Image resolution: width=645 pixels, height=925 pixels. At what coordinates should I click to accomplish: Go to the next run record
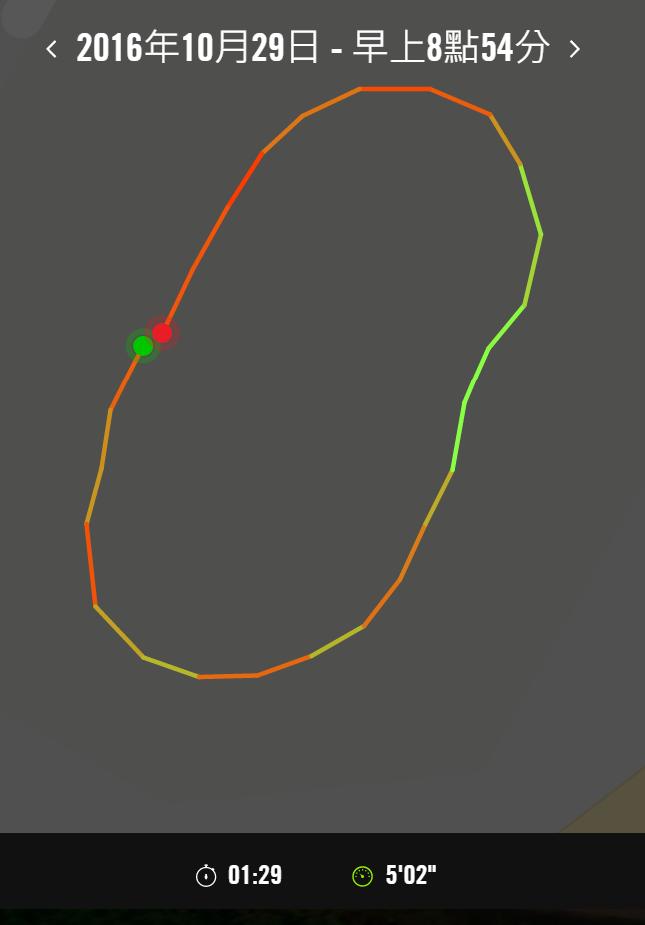[x=574, y=48]
